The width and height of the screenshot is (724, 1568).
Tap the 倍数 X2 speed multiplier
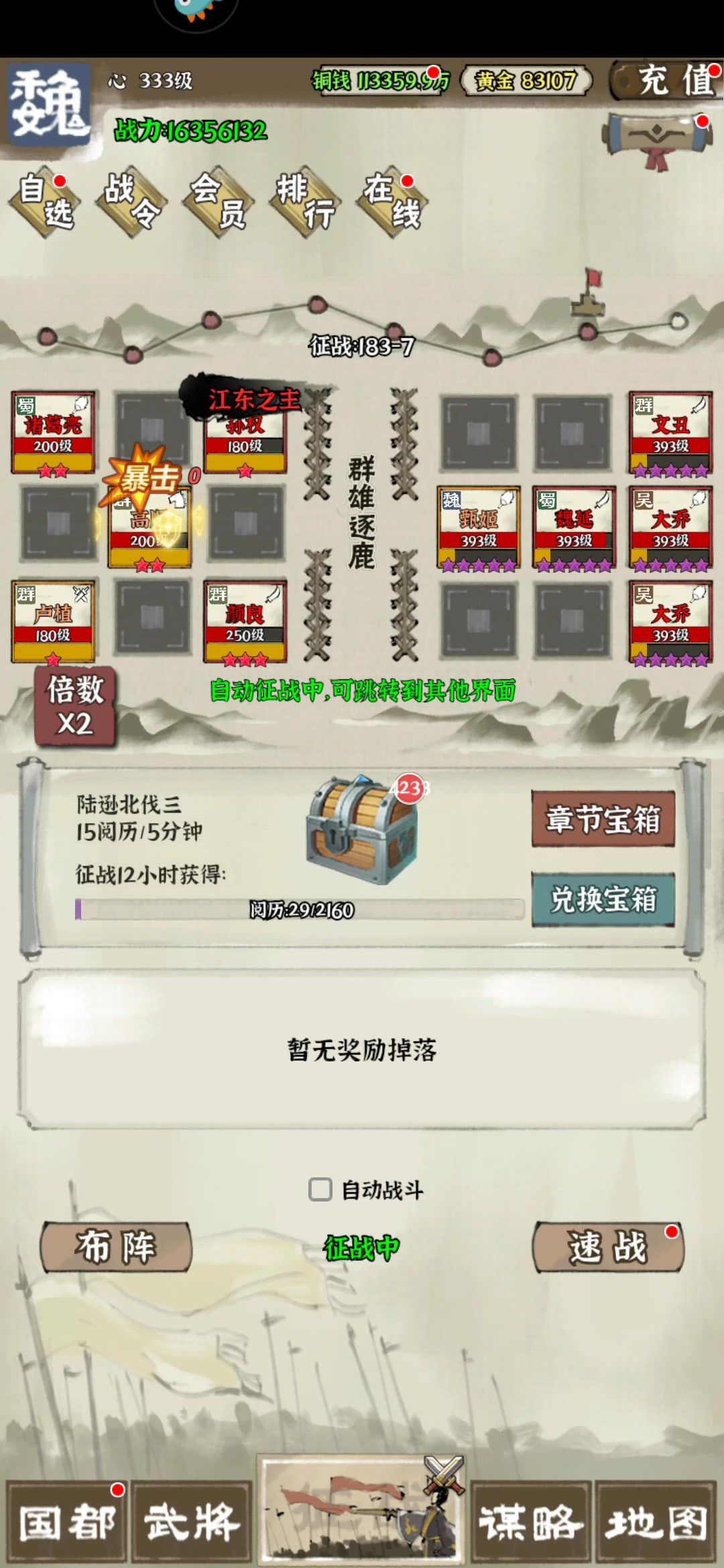[75, 706]
